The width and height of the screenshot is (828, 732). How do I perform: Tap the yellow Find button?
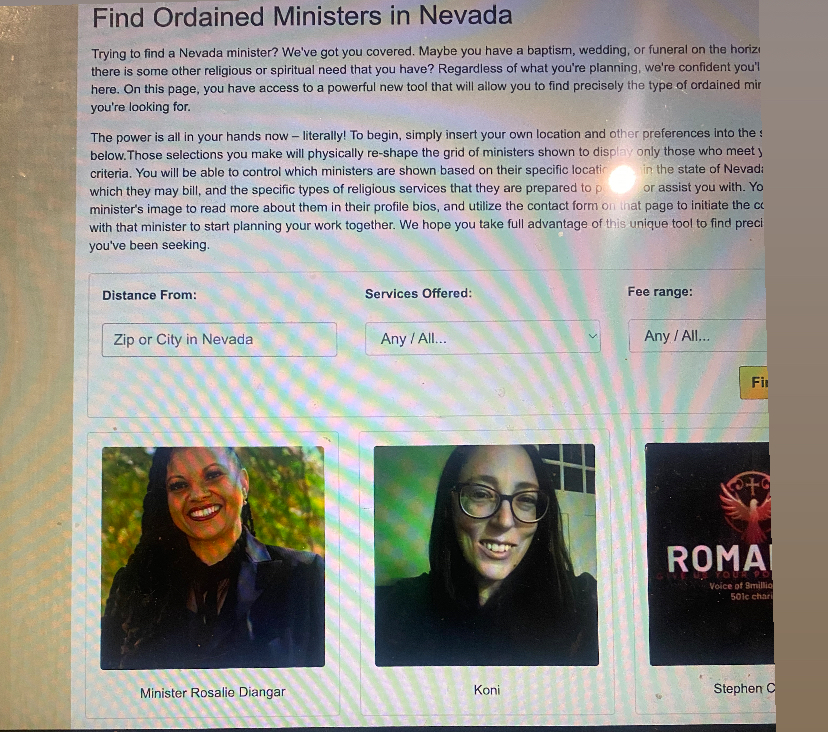click(x=755, y=383)
